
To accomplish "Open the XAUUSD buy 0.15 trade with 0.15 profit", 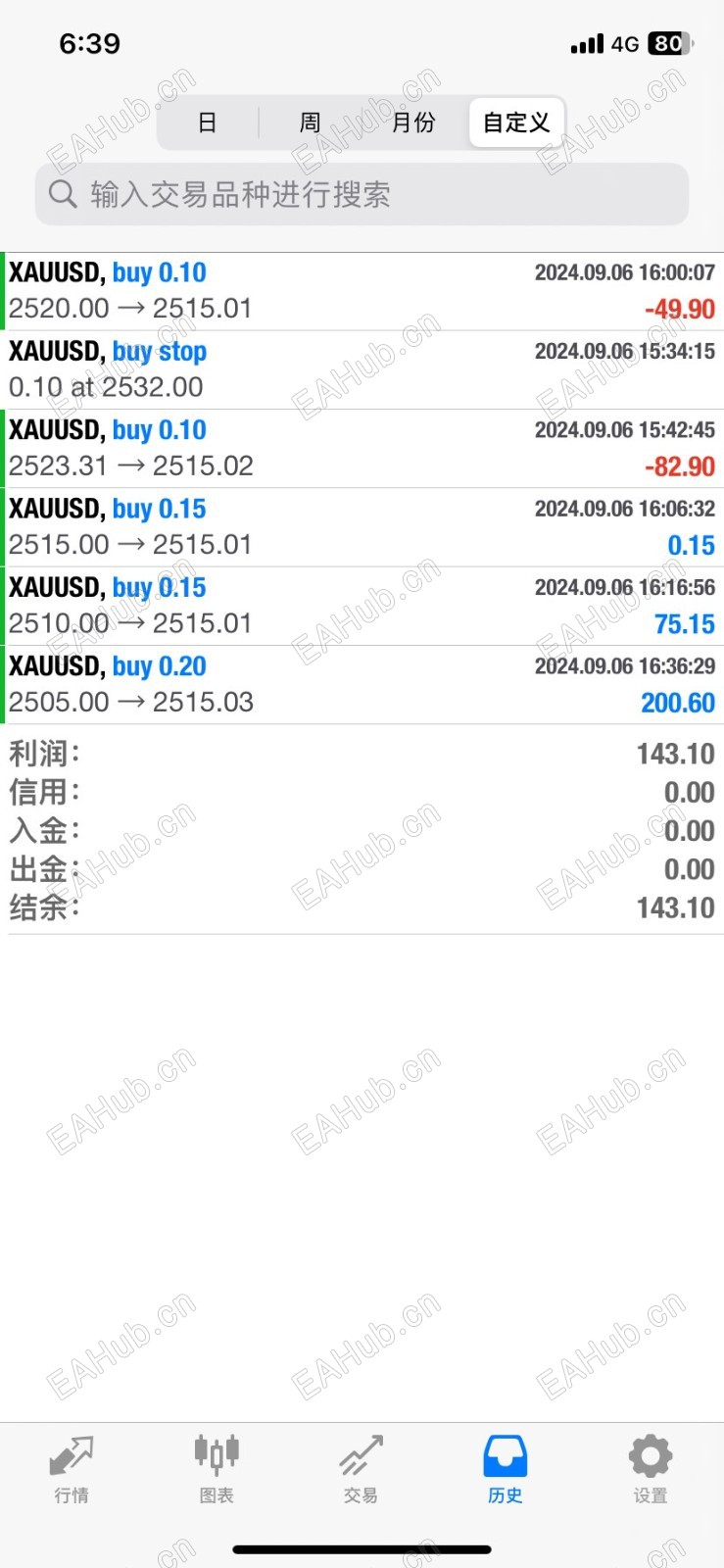I will (x=362, y=527).
